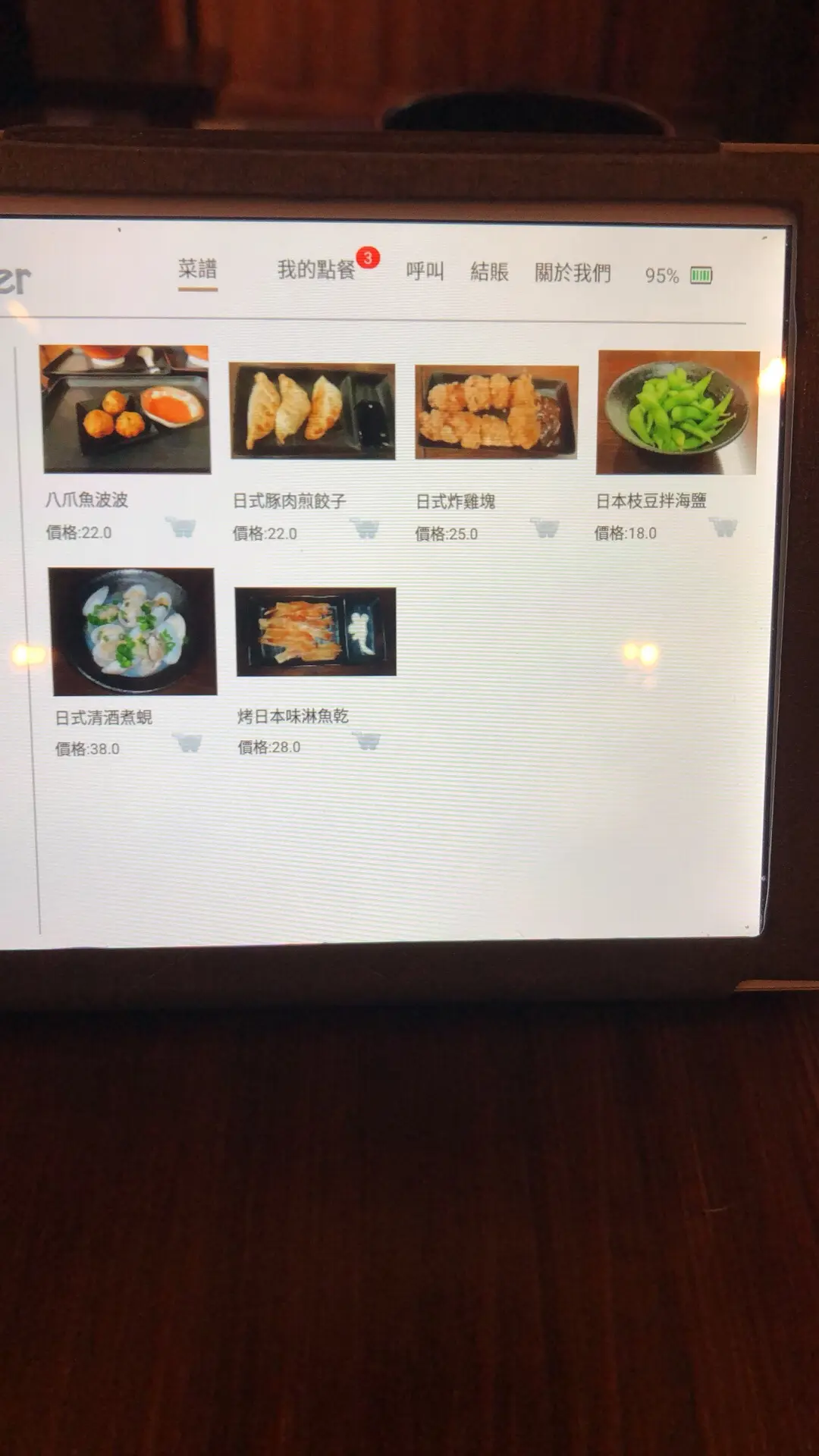Select 呼叫 to call staff

425,271
